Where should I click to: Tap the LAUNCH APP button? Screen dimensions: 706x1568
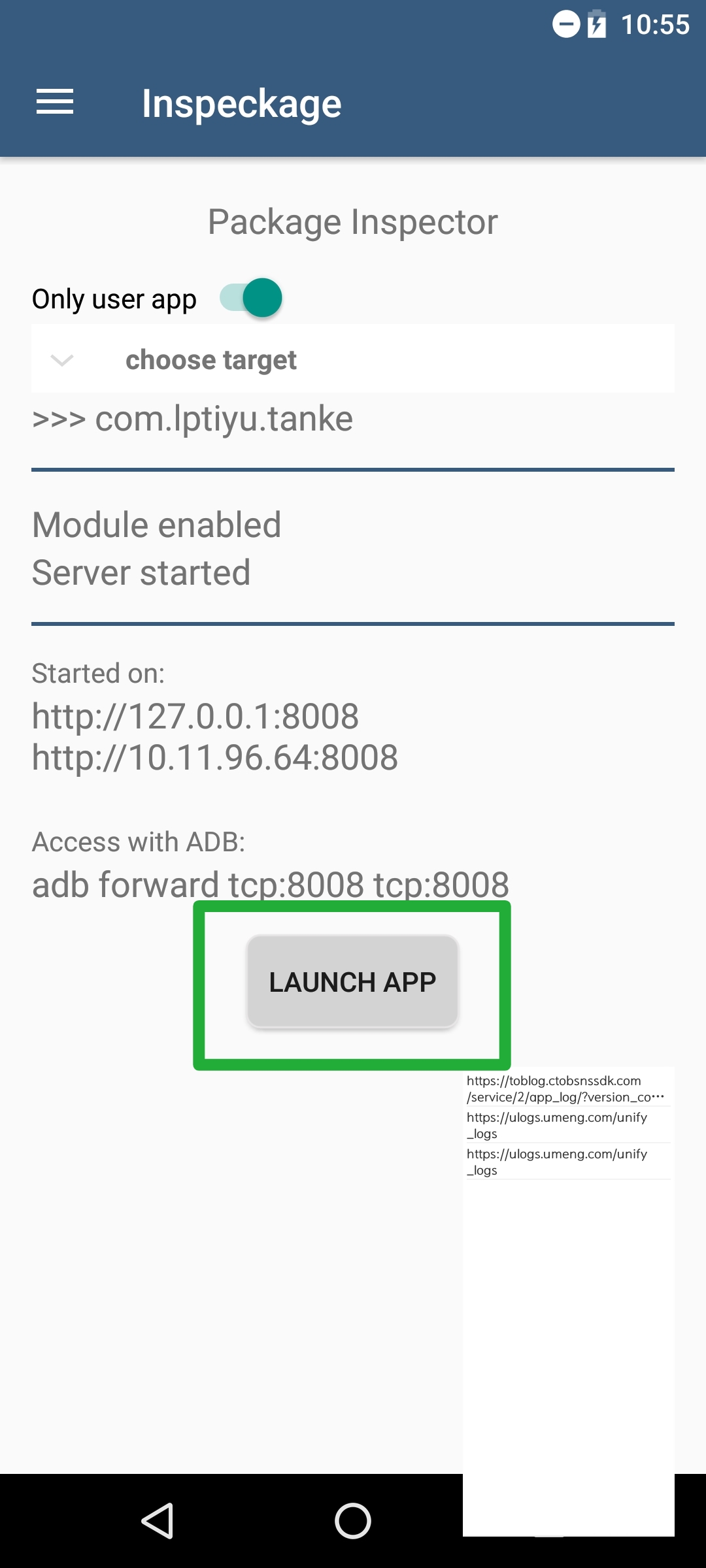tap(352, 981)
